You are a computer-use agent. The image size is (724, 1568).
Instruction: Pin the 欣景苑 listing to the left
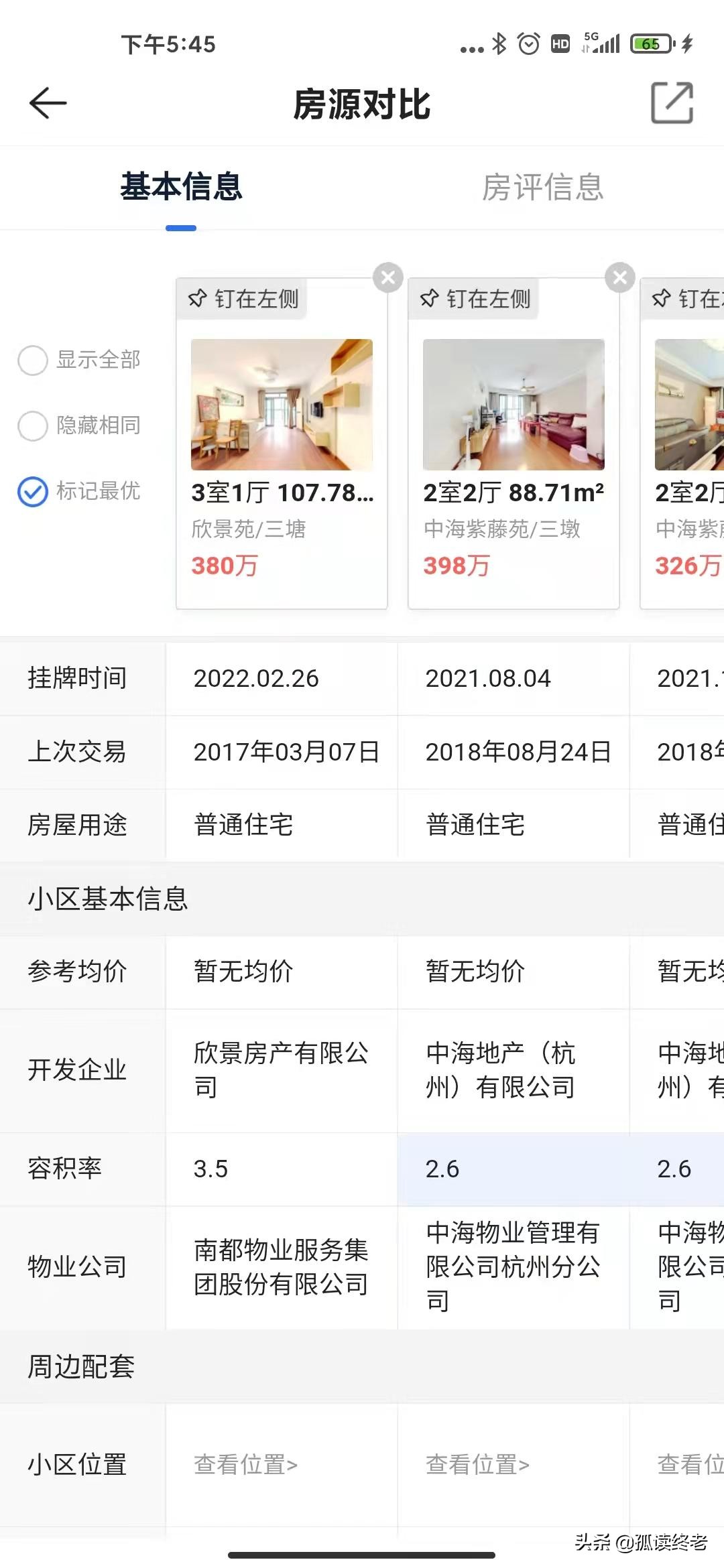click(x=241, y=299)
